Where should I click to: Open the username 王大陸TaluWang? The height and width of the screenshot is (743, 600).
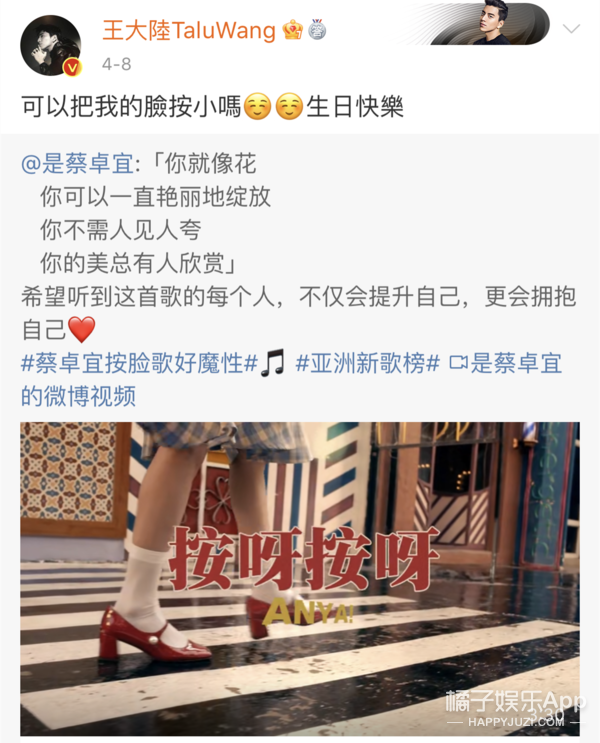click(188, 31)
